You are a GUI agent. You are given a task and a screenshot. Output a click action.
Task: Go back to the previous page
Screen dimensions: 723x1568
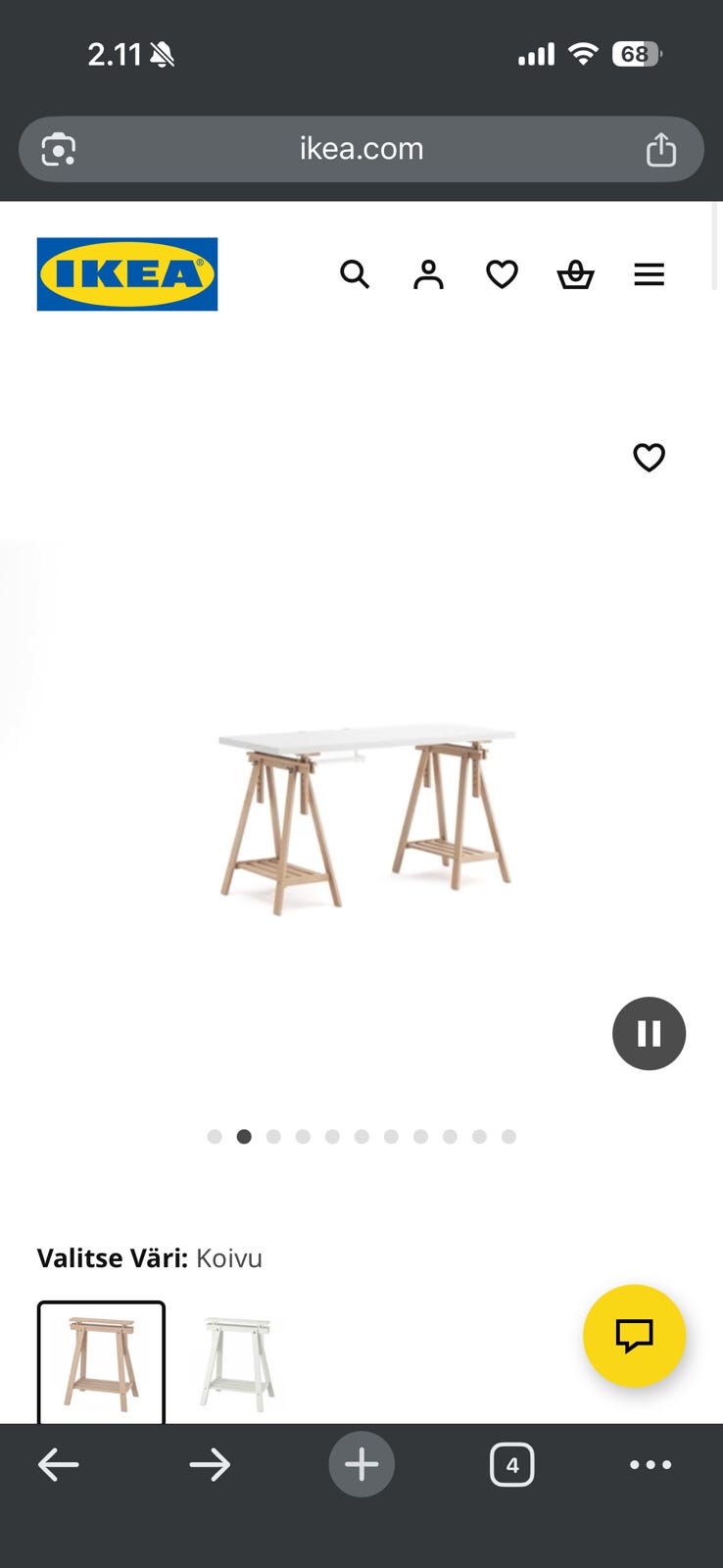(59, 1465)
